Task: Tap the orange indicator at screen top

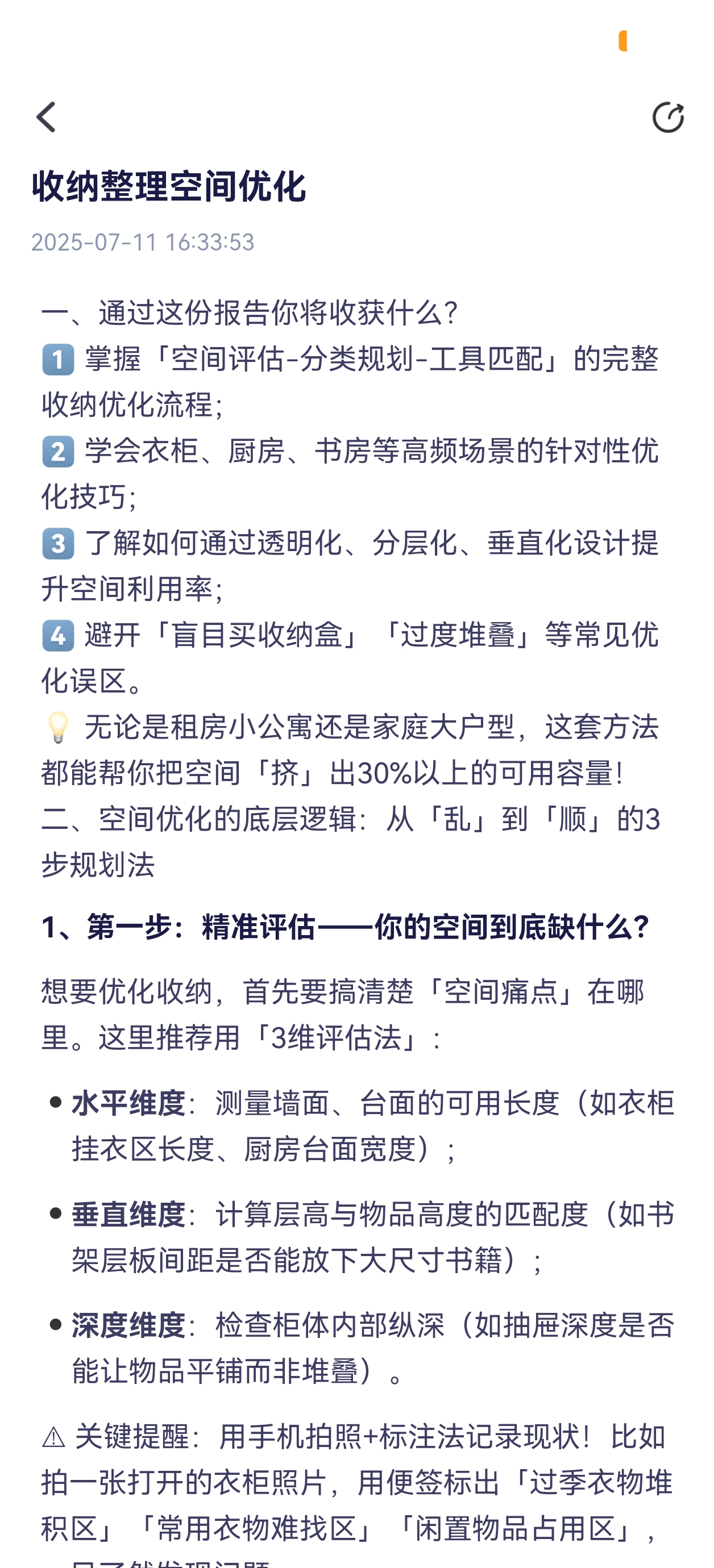Action: click(622, 41)
